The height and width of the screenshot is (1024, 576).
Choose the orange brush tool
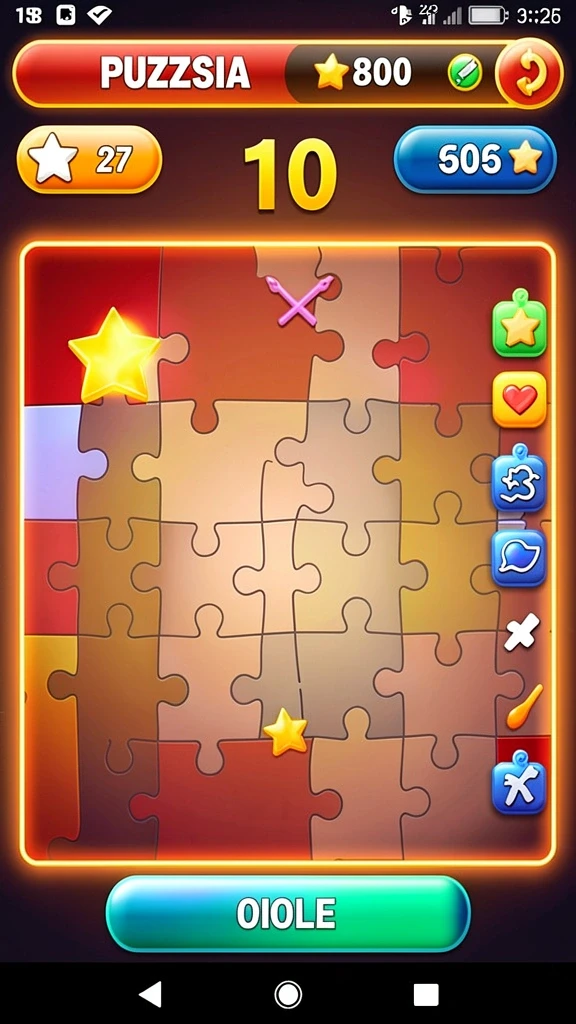coord(524,707)
